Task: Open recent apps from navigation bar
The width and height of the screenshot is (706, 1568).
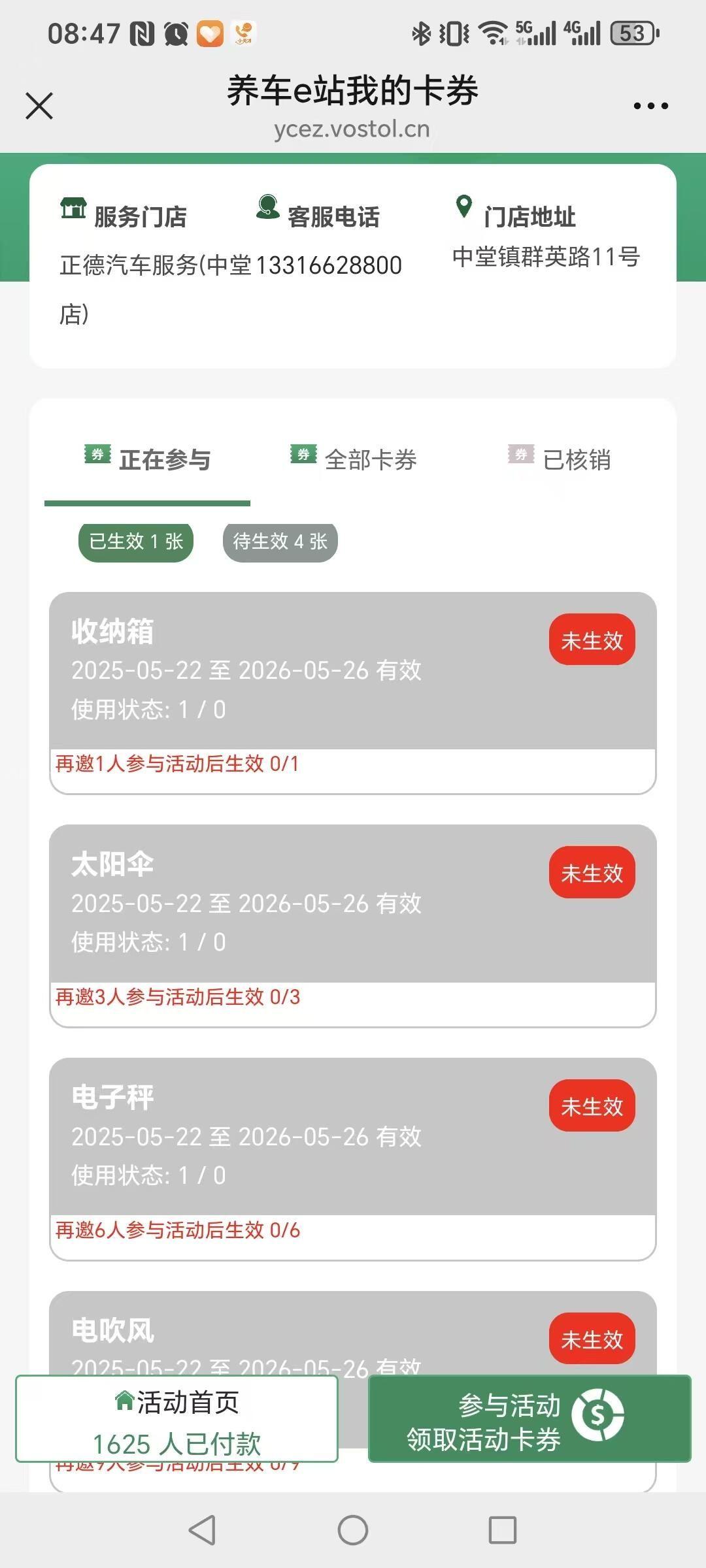Action: point(502,1530)
